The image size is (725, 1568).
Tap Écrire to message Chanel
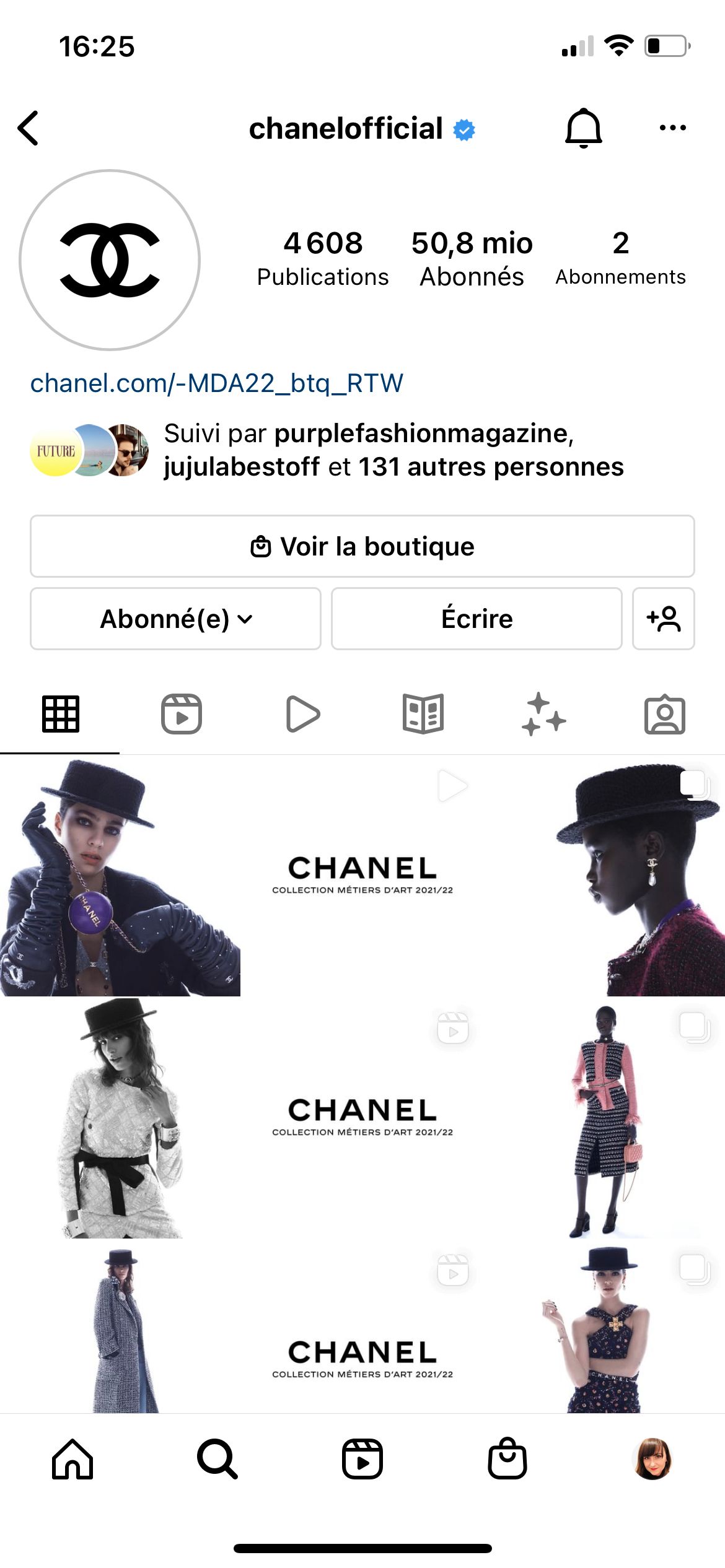[x=477, y=619]
